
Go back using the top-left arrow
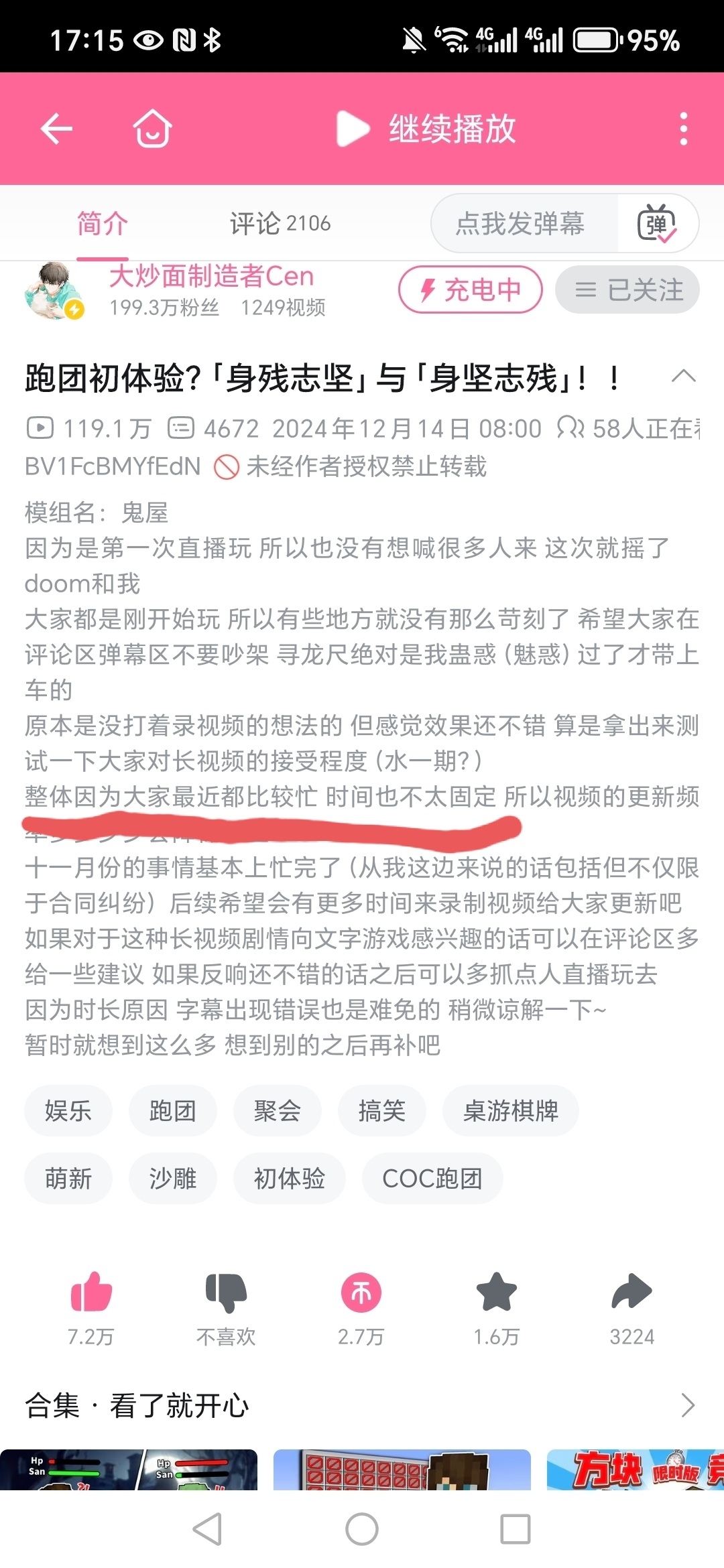(56, 129)
